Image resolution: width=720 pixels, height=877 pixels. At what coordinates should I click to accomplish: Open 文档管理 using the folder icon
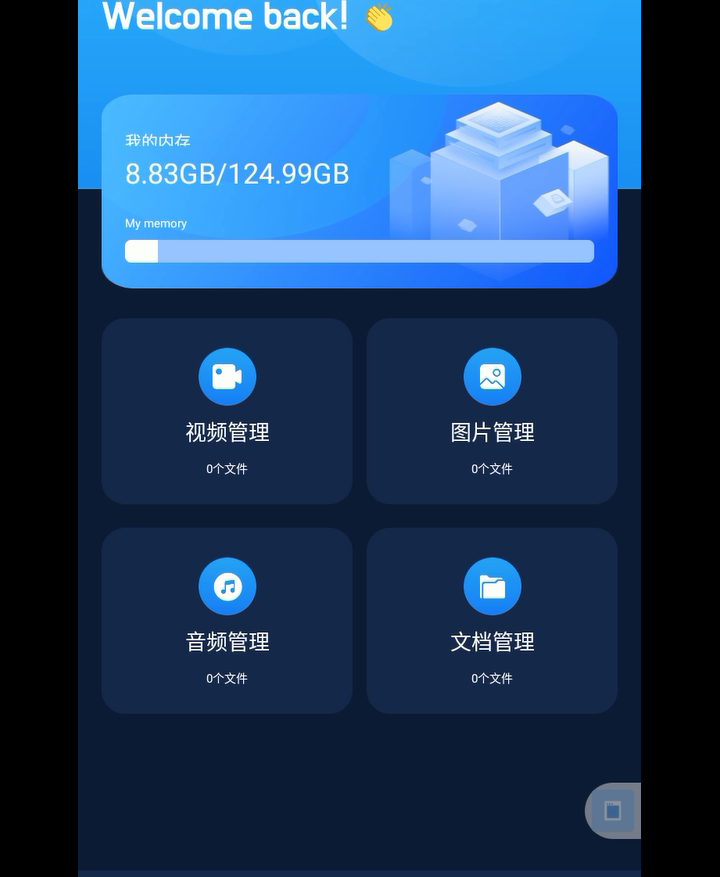(492, 586)
